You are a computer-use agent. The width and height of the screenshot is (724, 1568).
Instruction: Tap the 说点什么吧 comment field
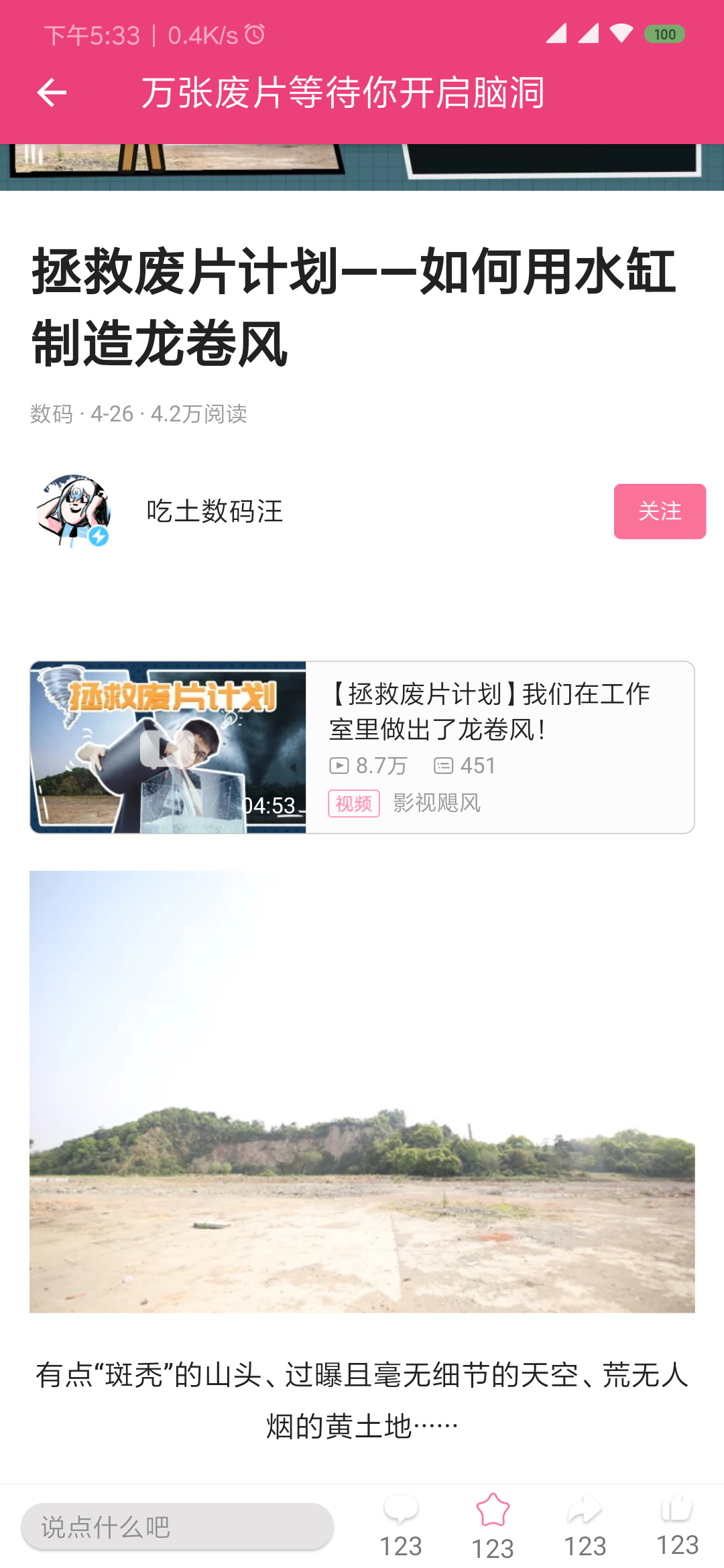point(178,1526)
